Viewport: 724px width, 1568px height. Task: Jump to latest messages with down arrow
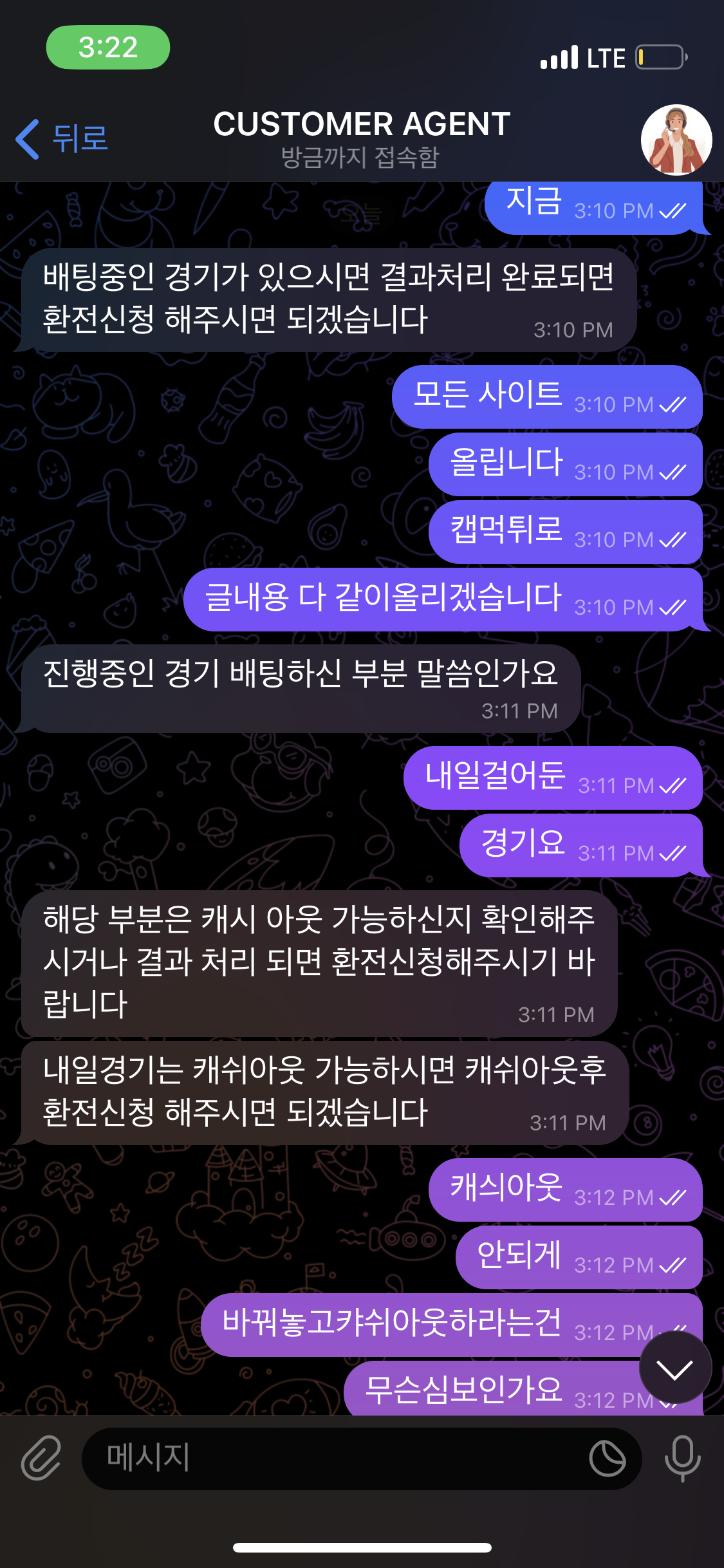(675, 1368)
